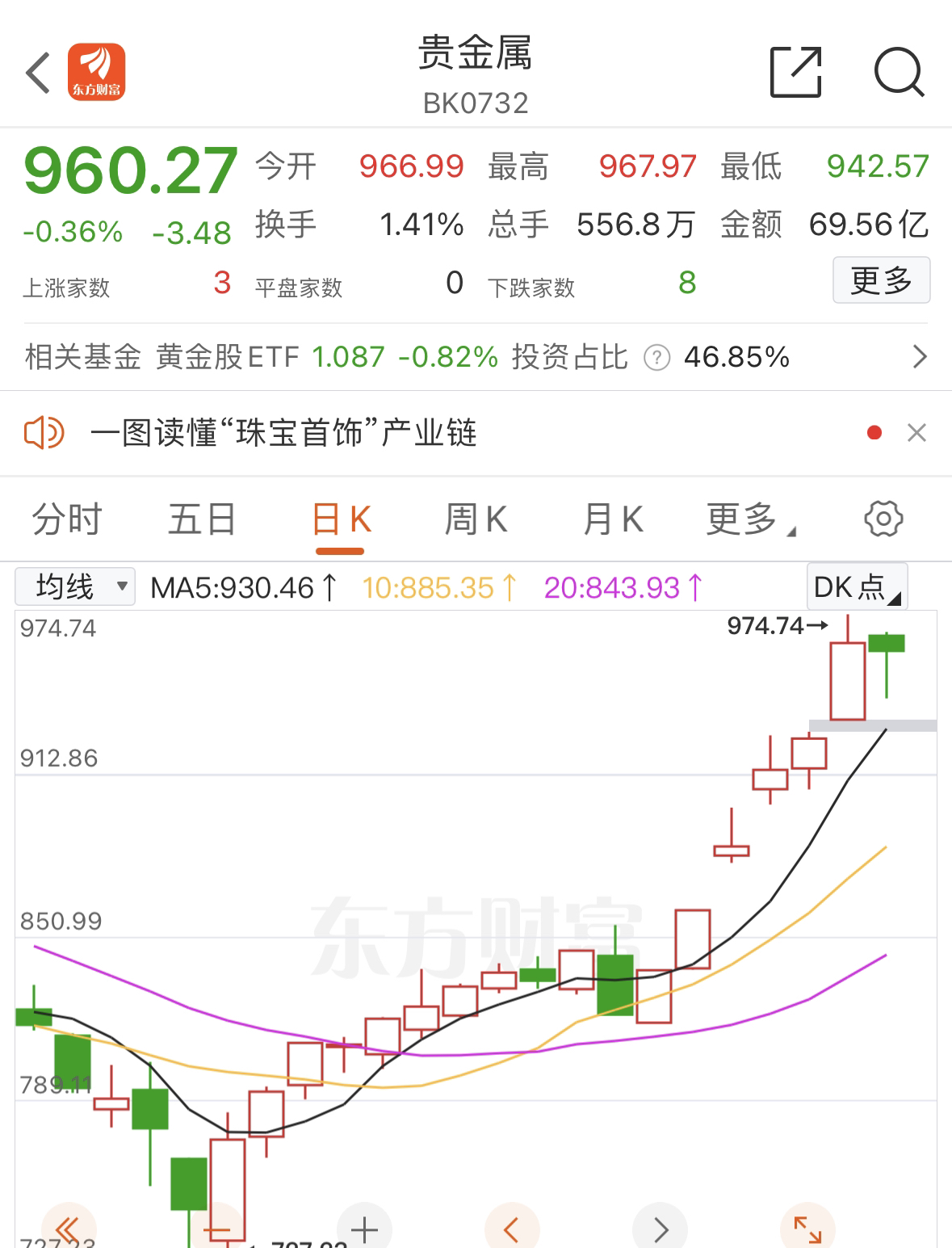Dismiss the announcement banner
The height and width of the screenshot is (1248, 952).
click(916, 433)
